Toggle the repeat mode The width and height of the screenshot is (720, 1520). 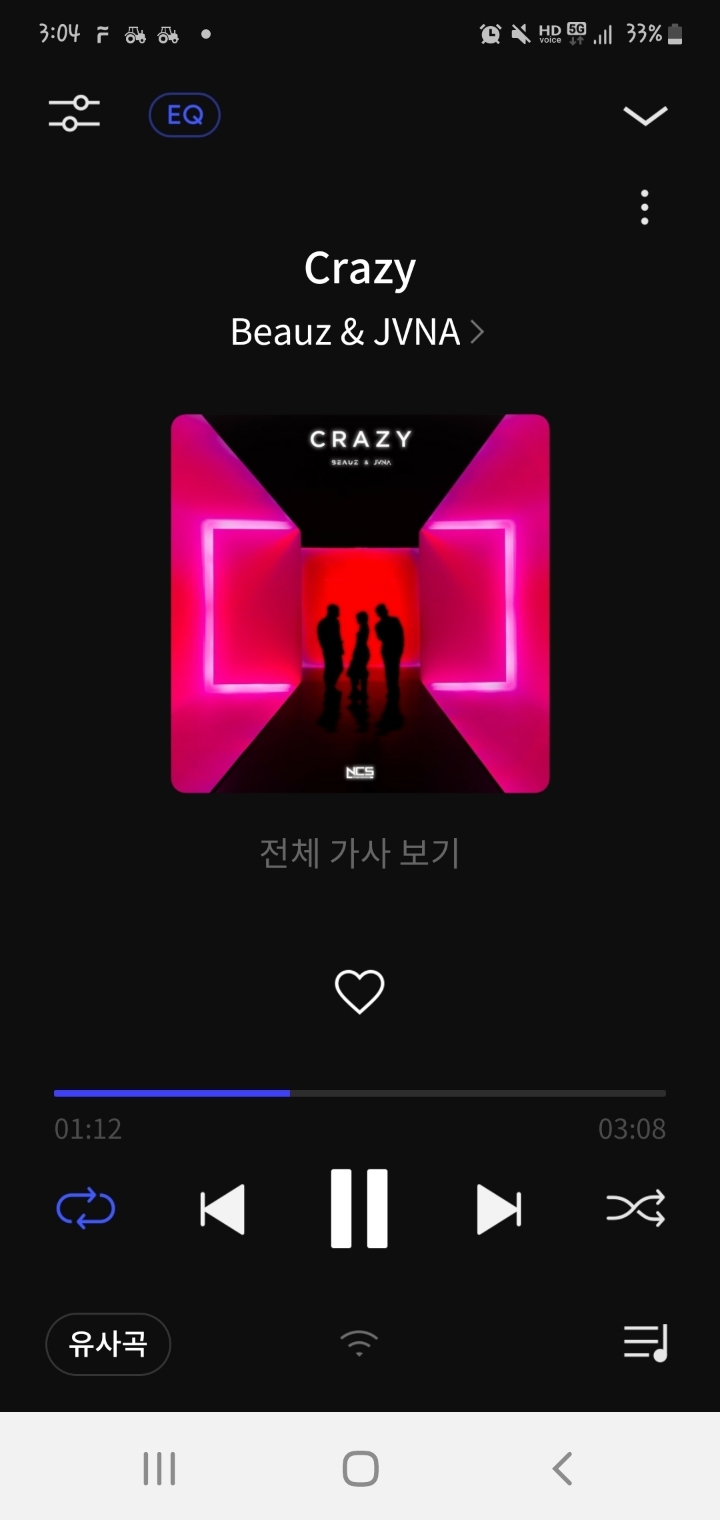pos(86,1209)
